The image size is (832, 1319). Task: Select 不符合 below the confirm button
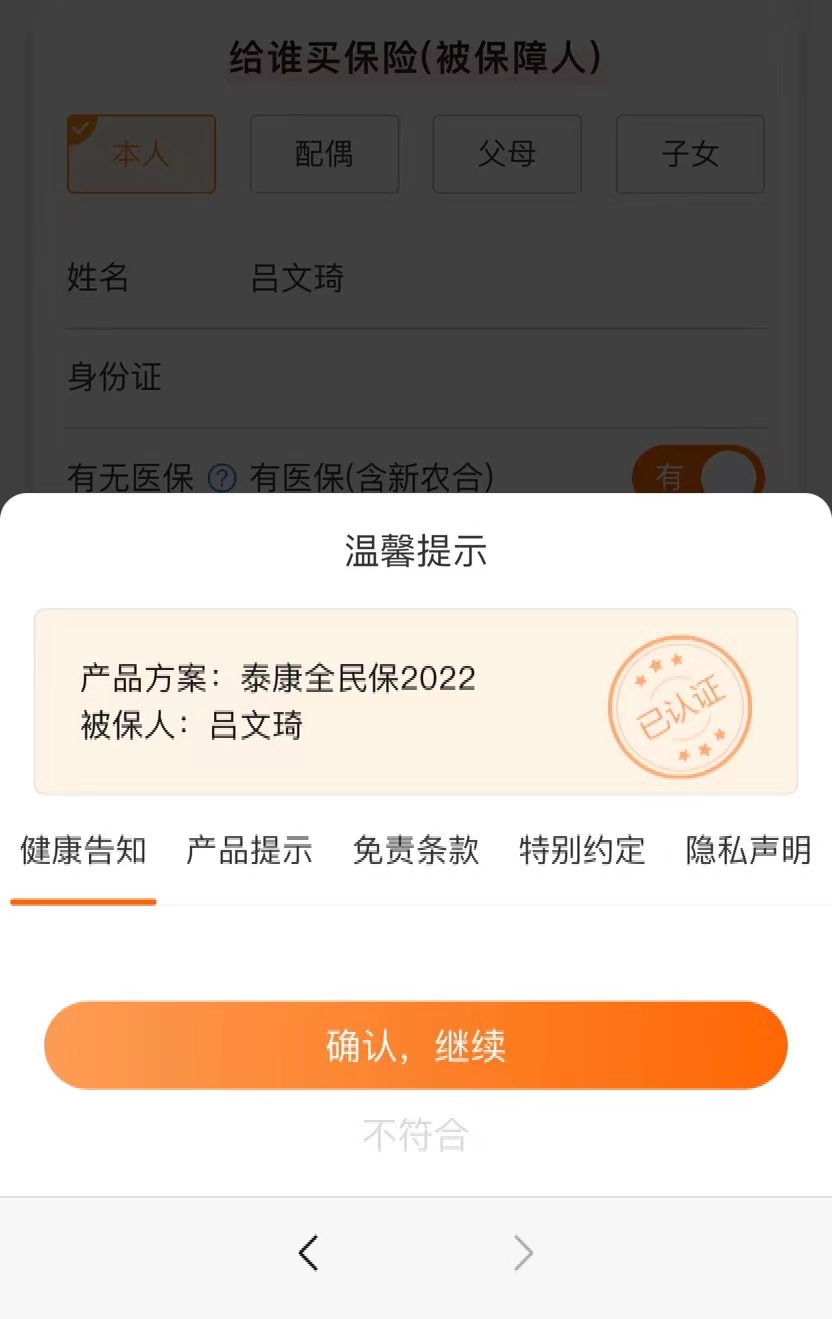pos(416,1135)
